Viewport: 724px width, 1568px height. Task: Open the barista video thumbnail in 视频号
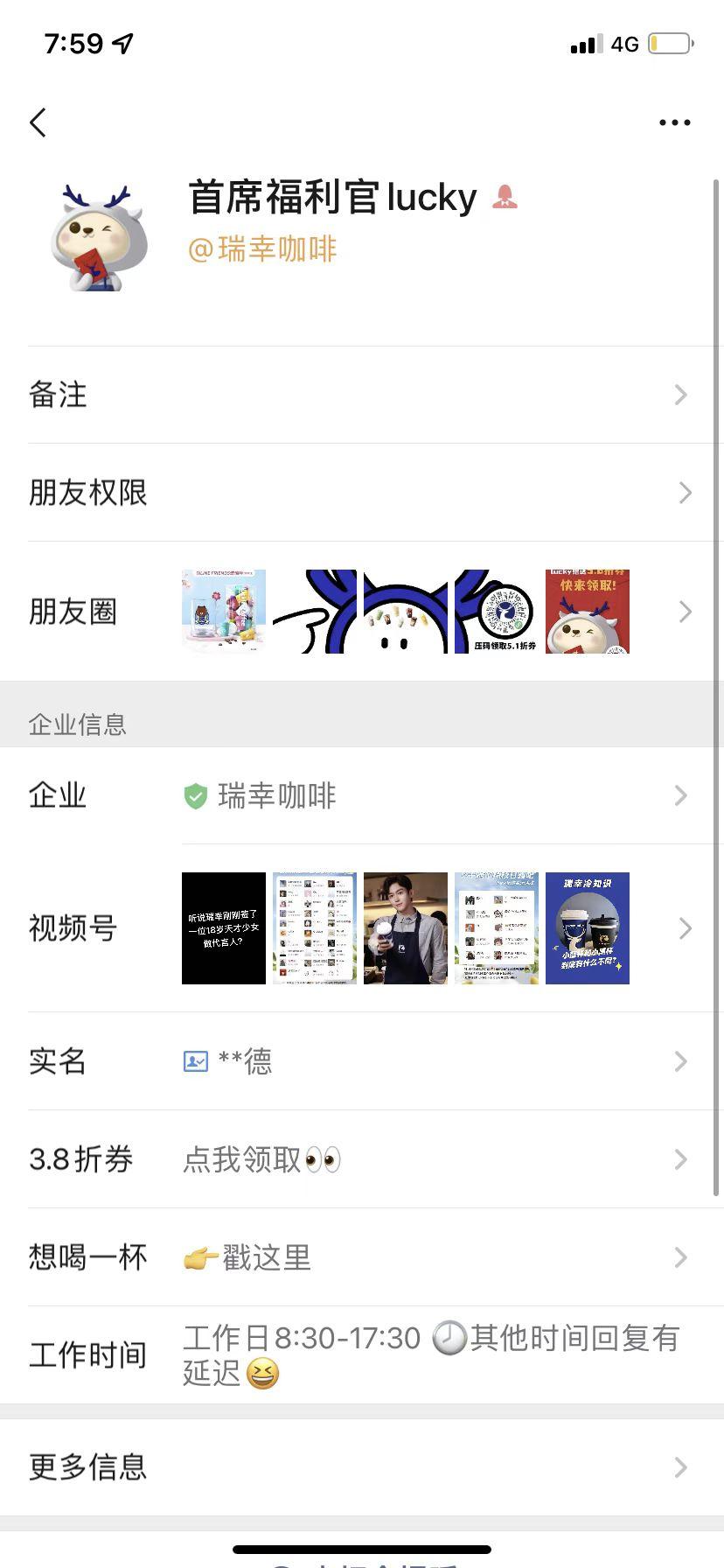pyautogui.click(x=405, y=927)
